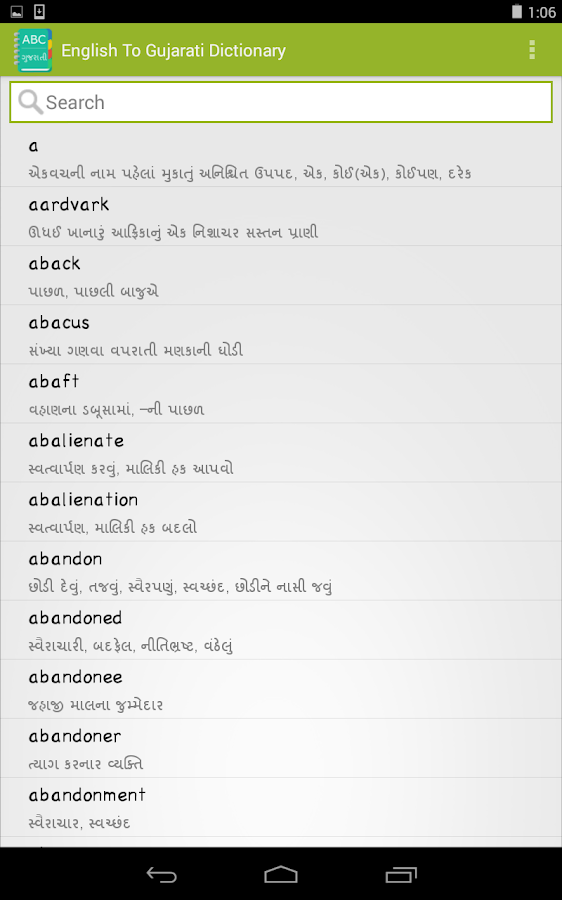Open the entry for 'a'

point(281,159)
